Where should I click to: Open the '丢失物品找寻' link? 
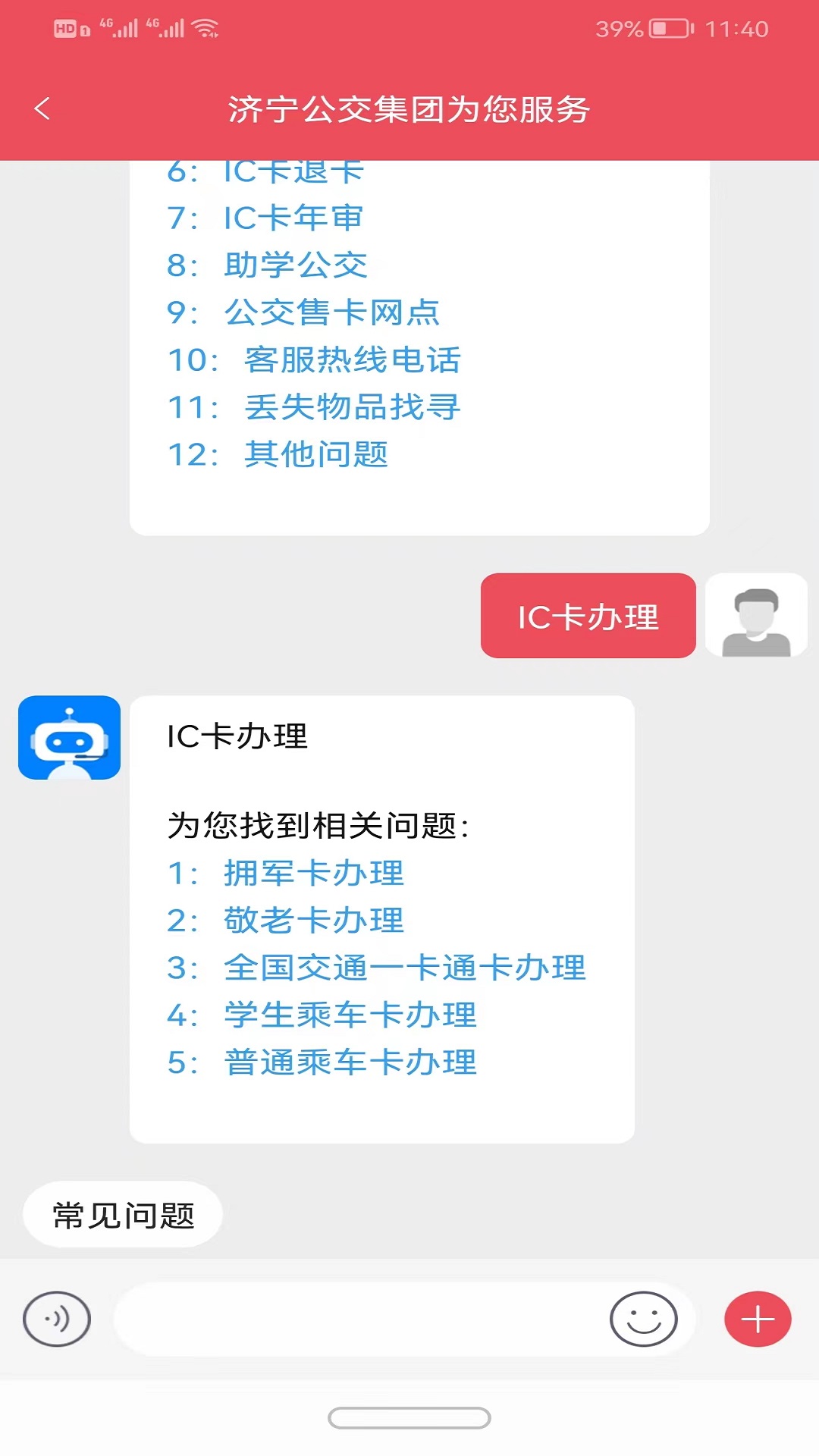[352, 407]
